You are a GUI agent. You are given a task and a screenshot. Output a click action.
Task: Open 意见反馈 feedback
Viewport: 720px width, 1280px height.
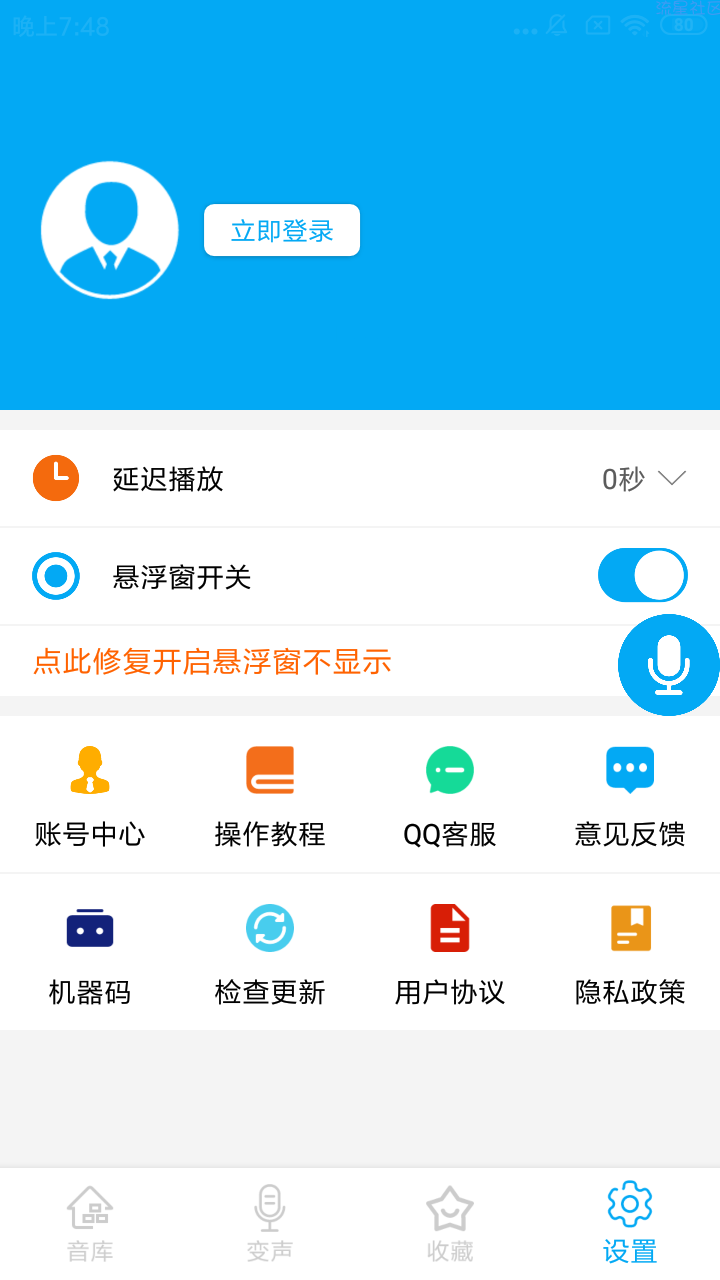pyautogui.click(x=630, y=795)
